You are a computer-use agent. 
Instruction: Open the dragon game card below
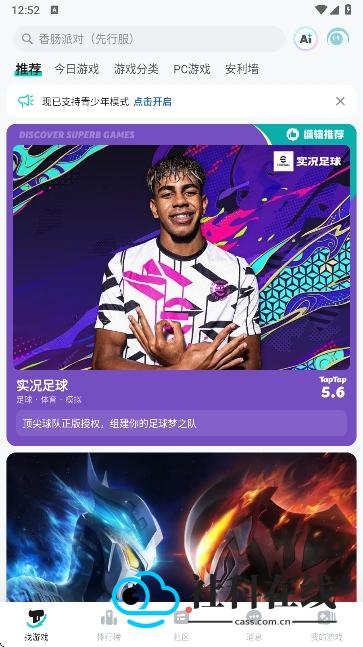[182, 527]
